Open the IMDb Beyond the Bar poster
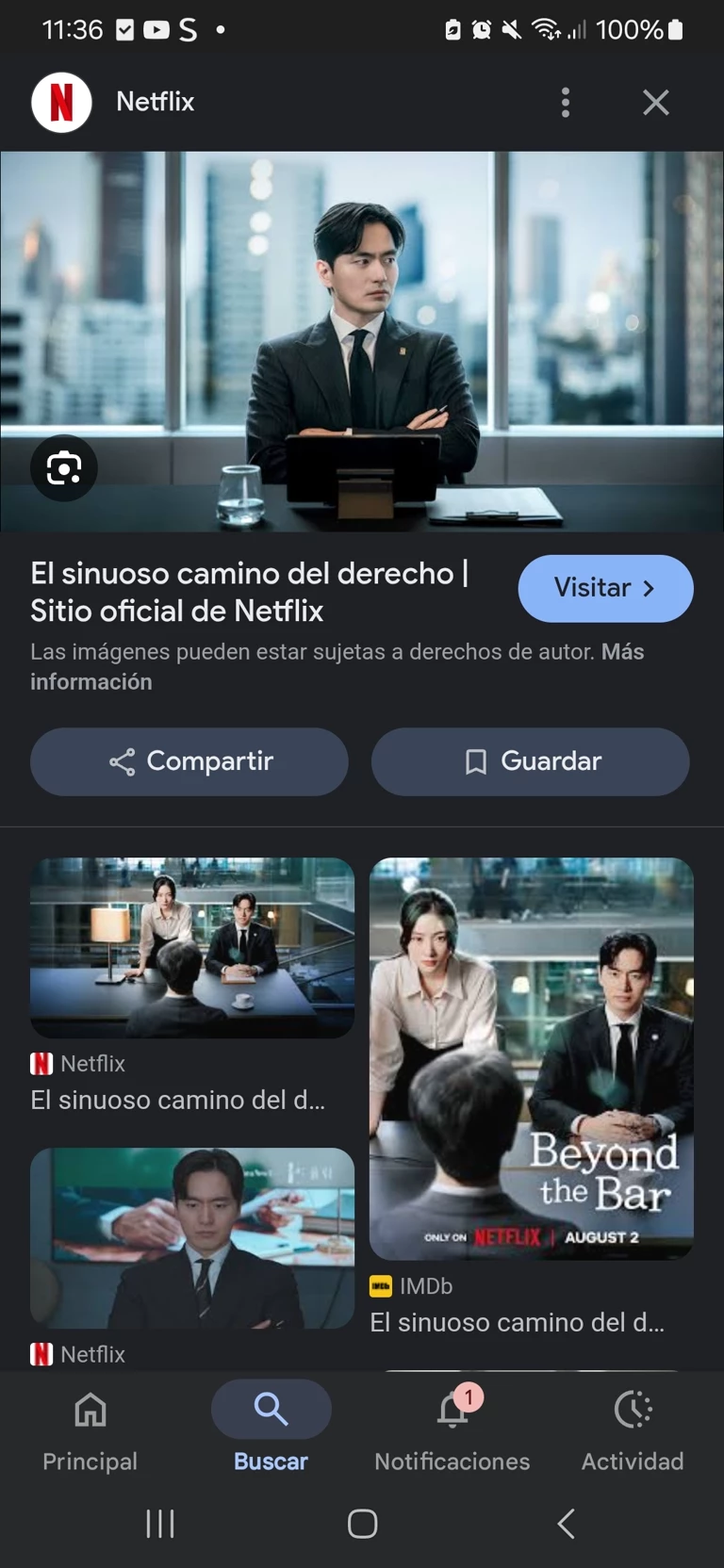This screenshot has height=1568, width=724. [x=531, y=1057]
